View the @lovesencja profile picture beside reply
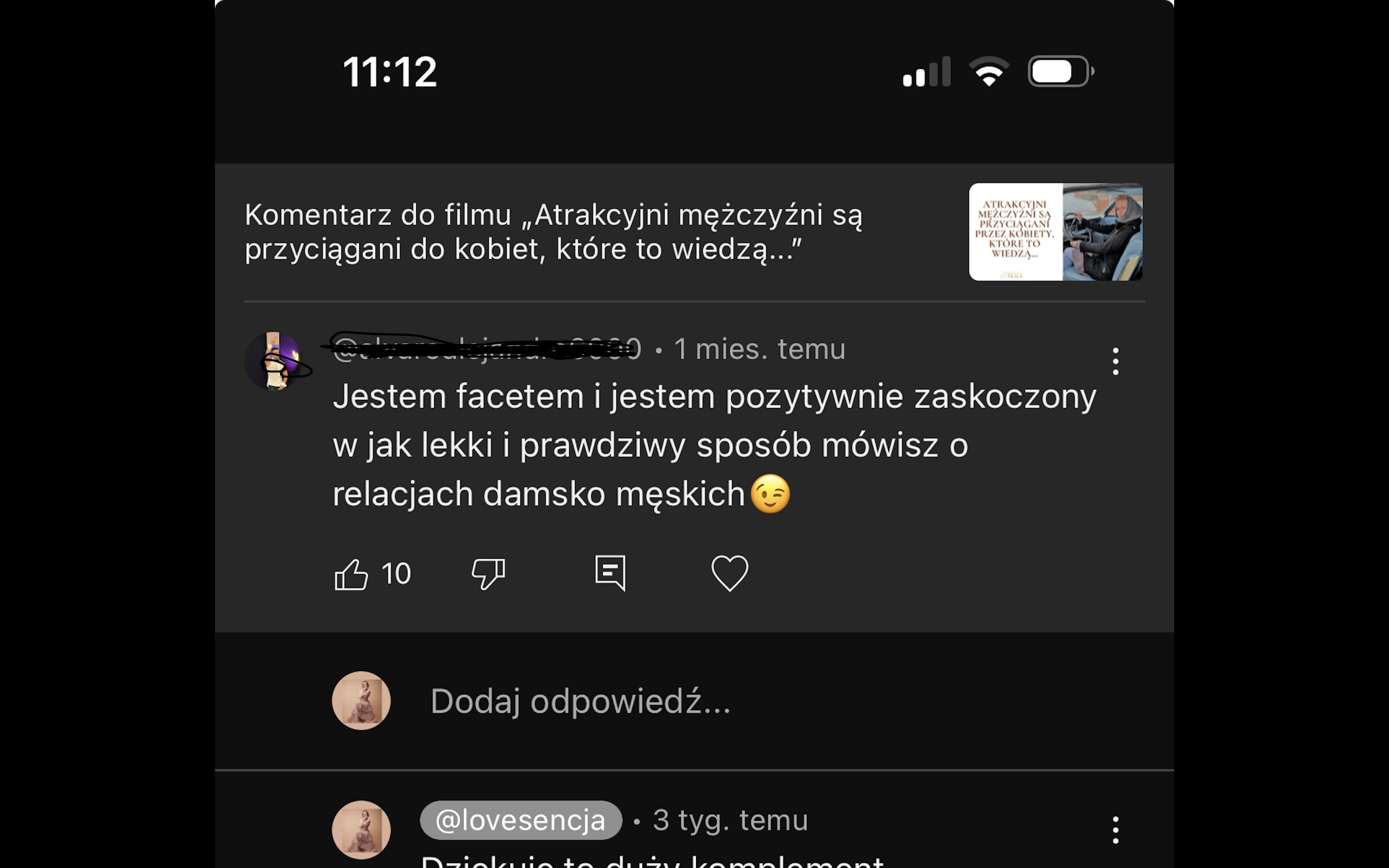 click(361, 830)
